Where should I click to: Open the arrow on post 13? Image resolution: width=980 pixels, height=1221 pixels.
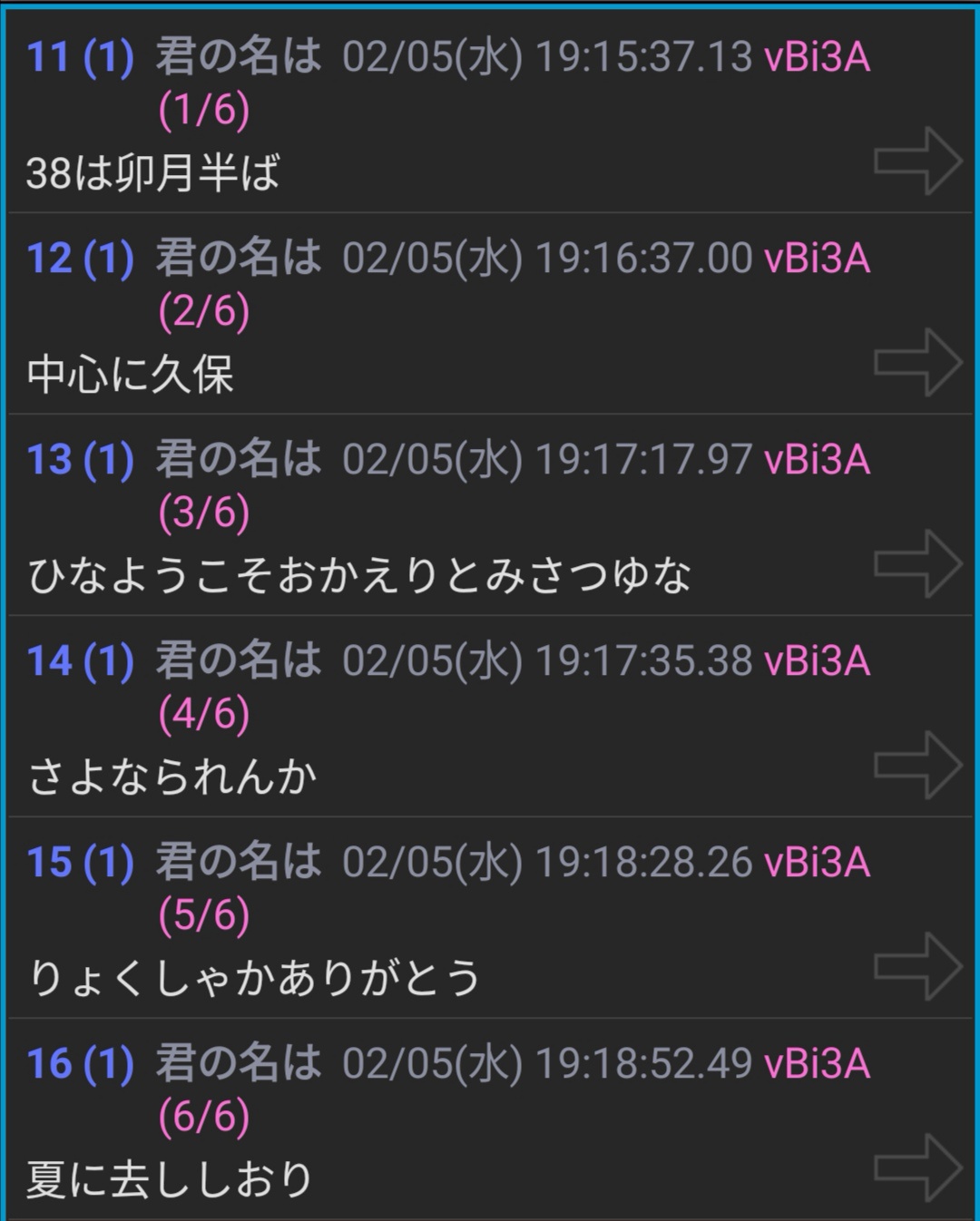(916, 564)
